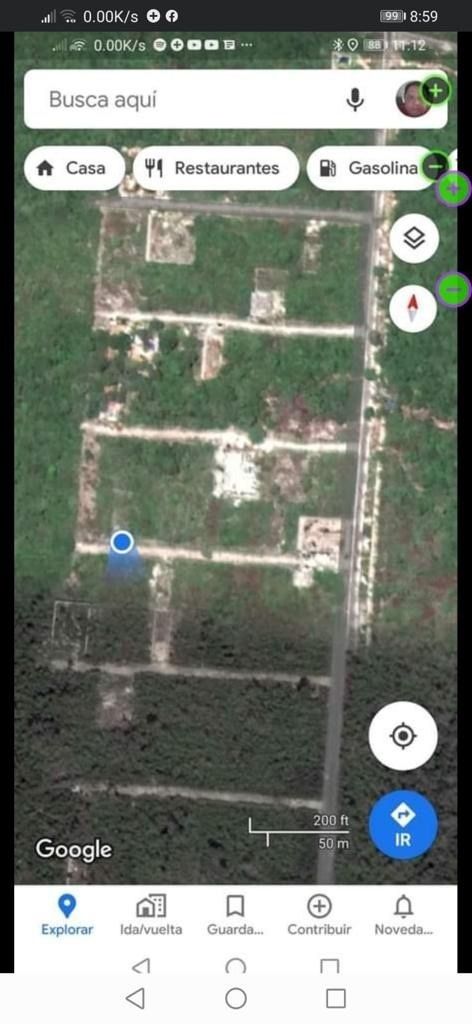
Task: Open the account profile picture
Action: pos(413,99)
